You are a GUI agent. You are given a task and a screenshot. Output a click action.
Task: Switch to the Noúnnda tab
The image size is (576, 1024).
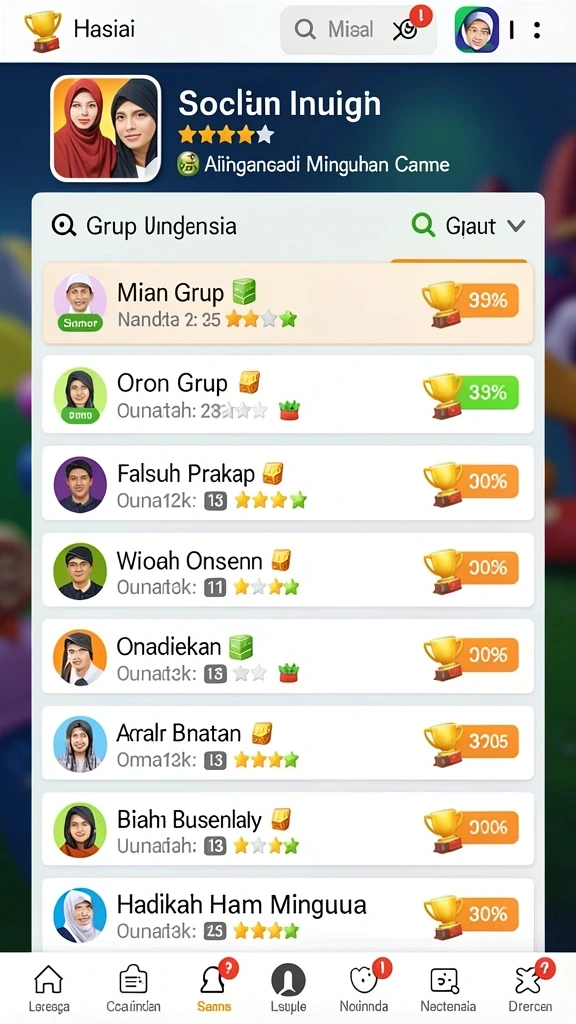pyautogui.click(x=364, y=989)
